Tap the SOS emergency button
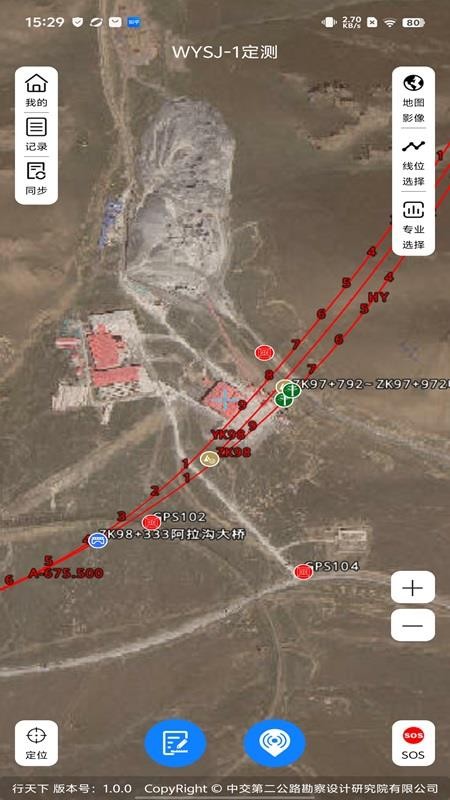 coord(413,743)
